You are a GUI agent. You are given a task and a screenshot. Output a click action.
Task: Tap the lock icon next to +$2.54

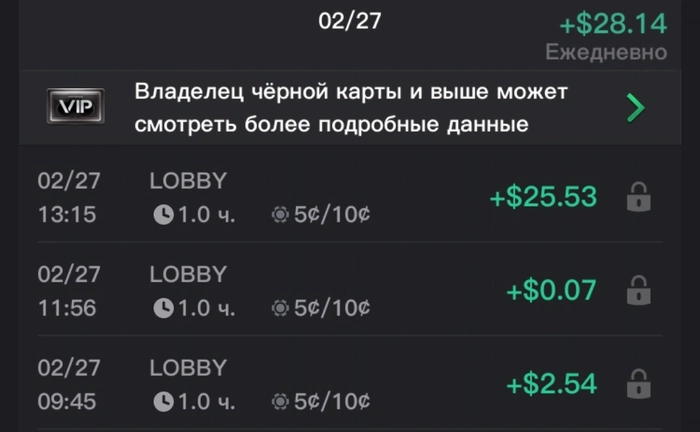(x=637, y=383)
